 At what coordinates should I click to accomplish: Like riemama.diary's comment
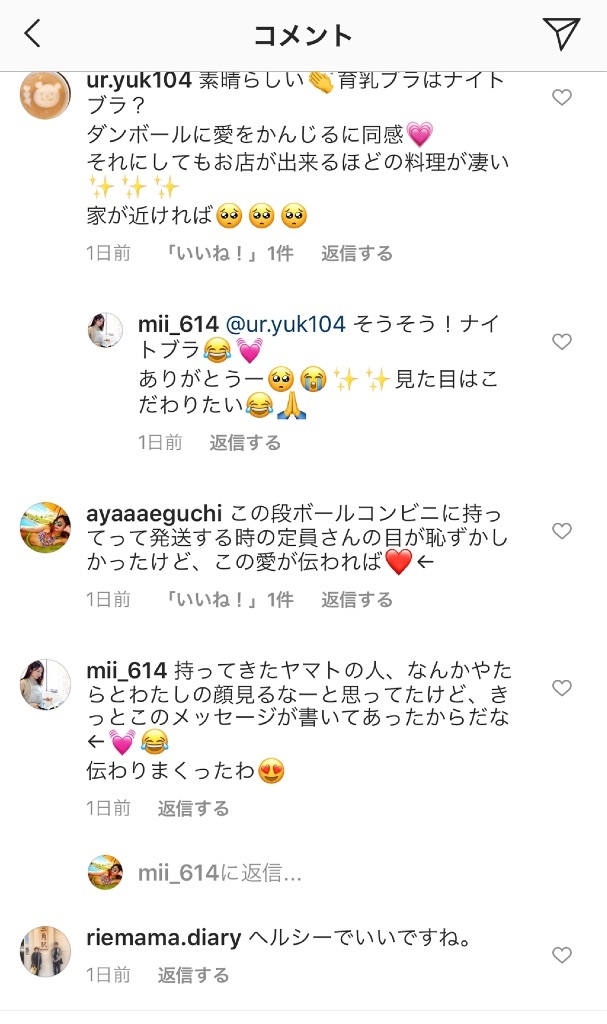562,955
